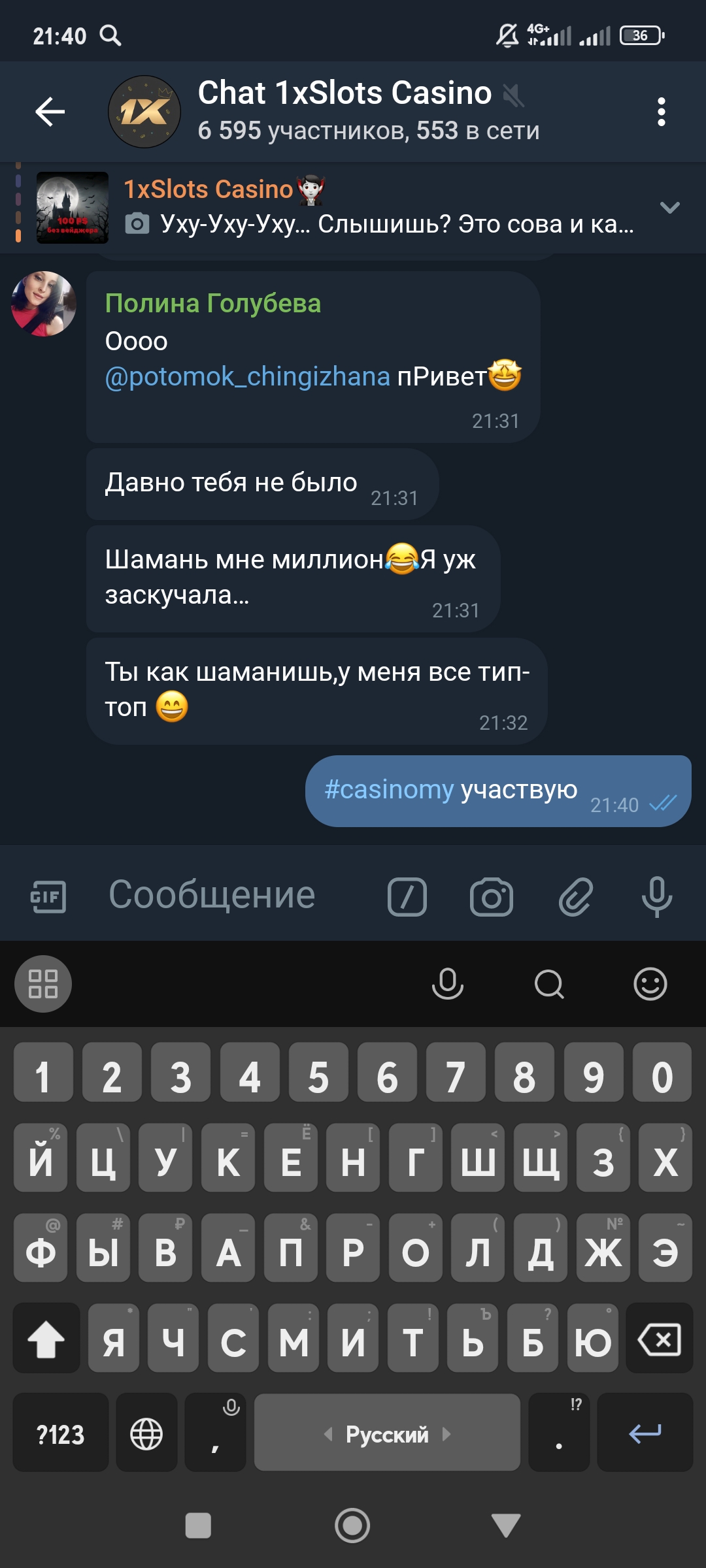Open Полина Голубева's profile avatar
706x1568 pixels.
point(44,304)
